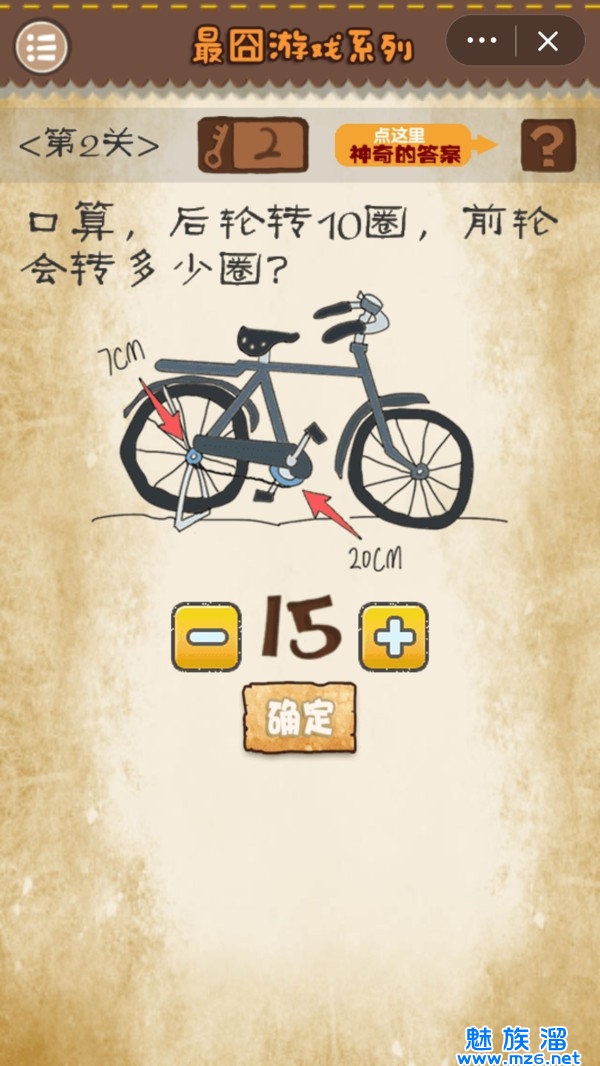Screen dimensions: 600x1066
Task: Open the question mark help button
Action: click(548, 146)
